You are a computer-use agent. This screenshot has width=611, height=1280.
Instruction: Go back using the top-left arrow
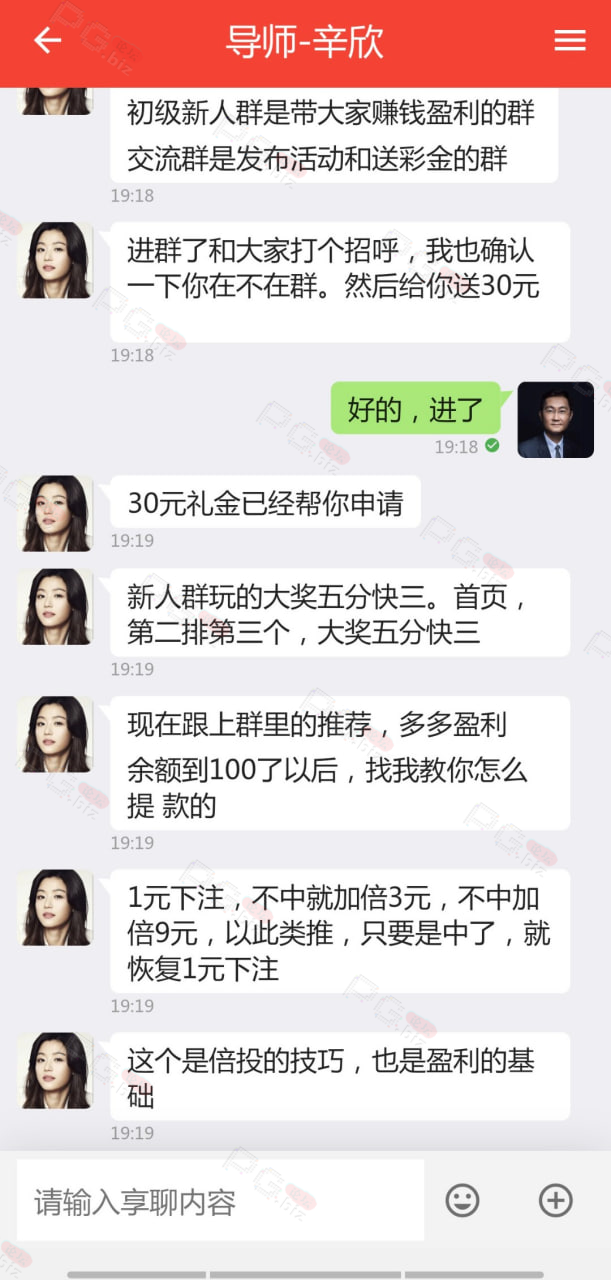[x=47, y=40]
